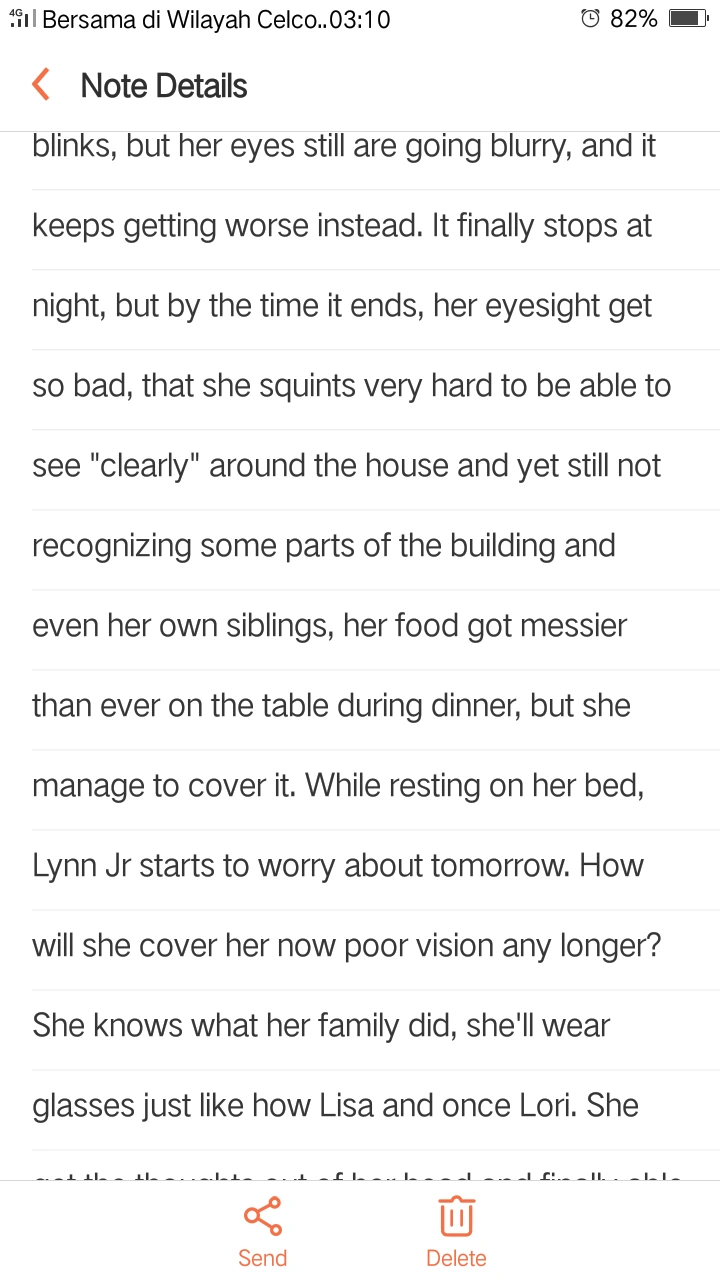Select the share-node symbol above Send
Image resolution: width=720 pixels, height=1280 pixels.
(262, 1216)
